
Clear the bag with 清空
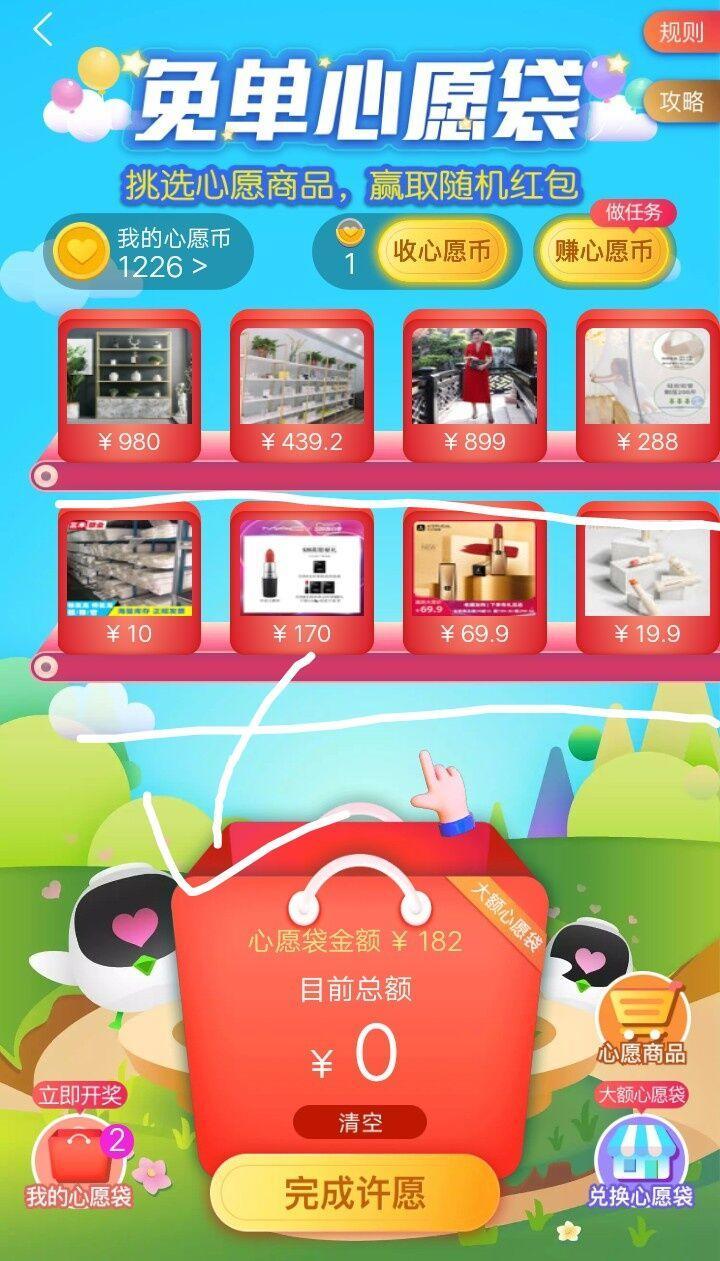tap(359, 1122)
